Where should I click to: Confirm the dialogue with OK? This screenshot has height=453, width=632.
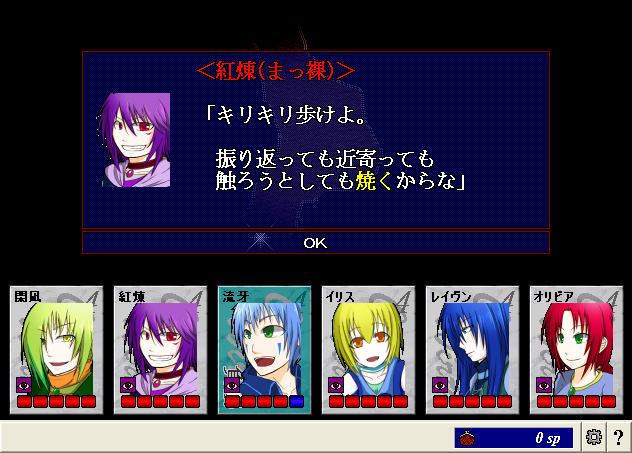[315, 242]
